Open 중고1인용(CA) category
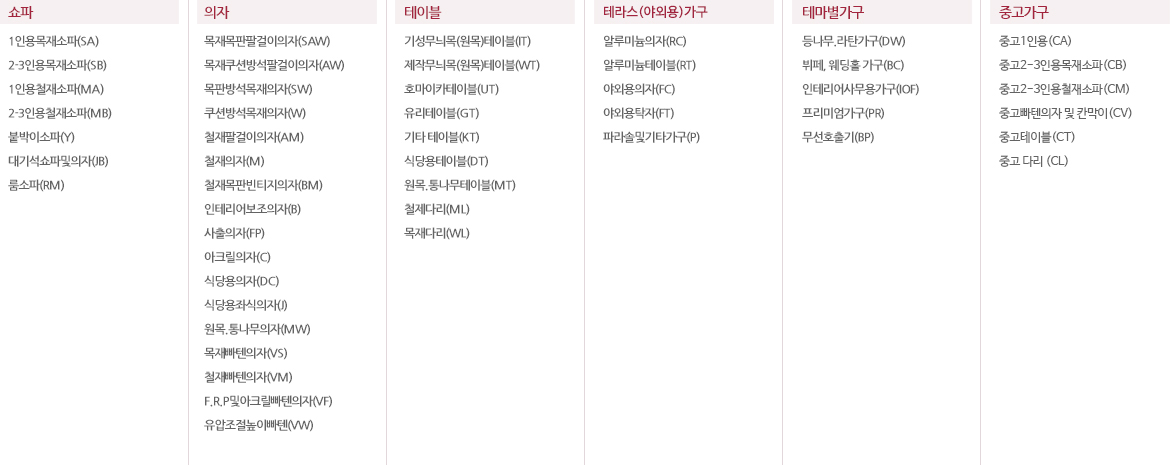This screenshot has height=465, width=1172. pos(1035,41)
